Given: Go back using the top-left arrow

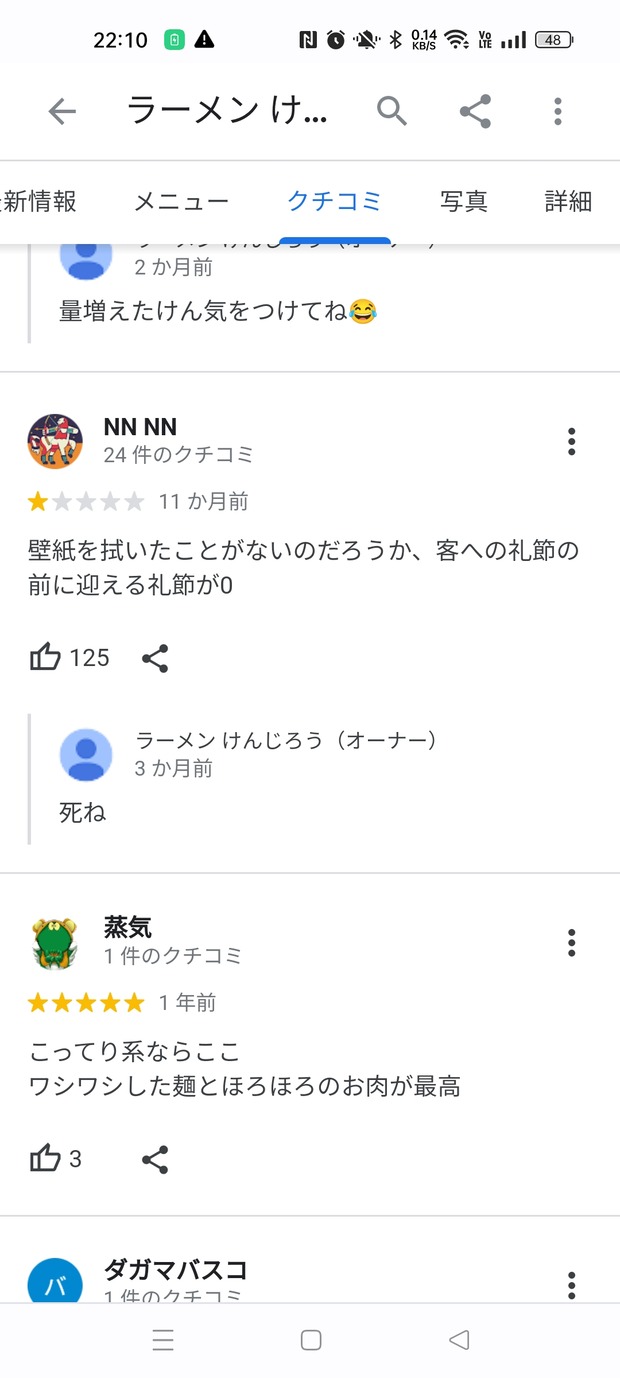Looking at the screenshot, I should (62, 111).
